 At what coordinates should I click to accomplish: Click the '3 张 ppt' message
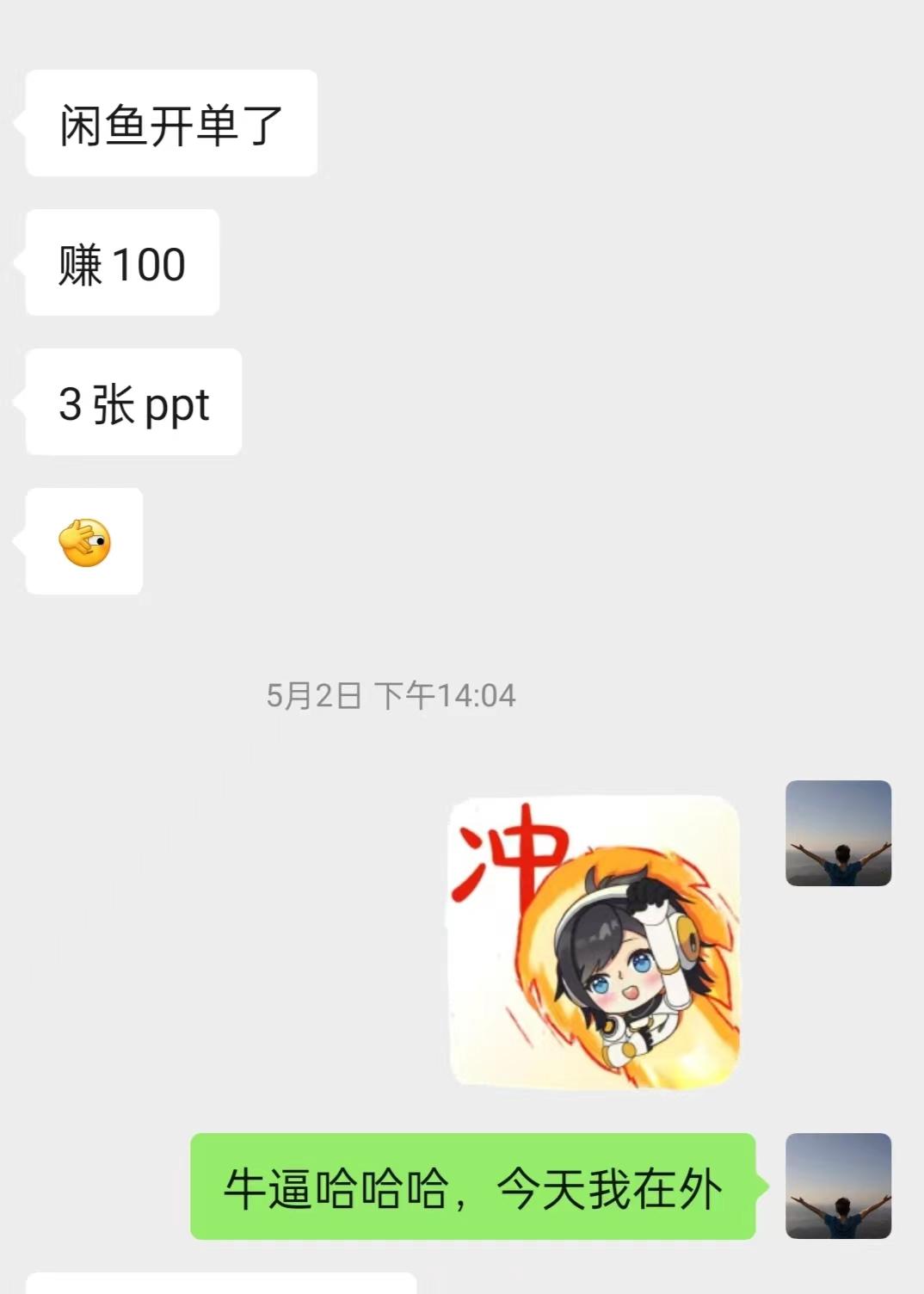pos(132,401)
